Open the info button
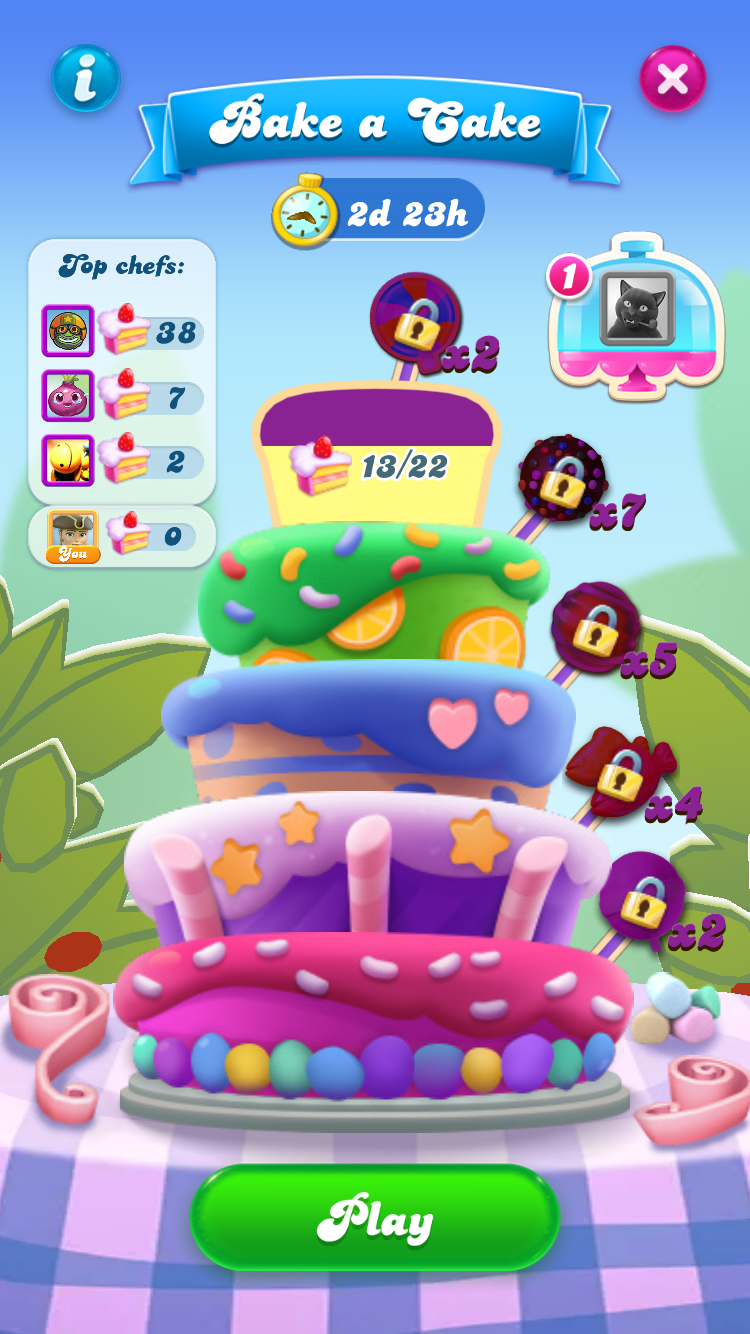The width and height of the screenshot is (750, 1334). [x=86, y=78]
